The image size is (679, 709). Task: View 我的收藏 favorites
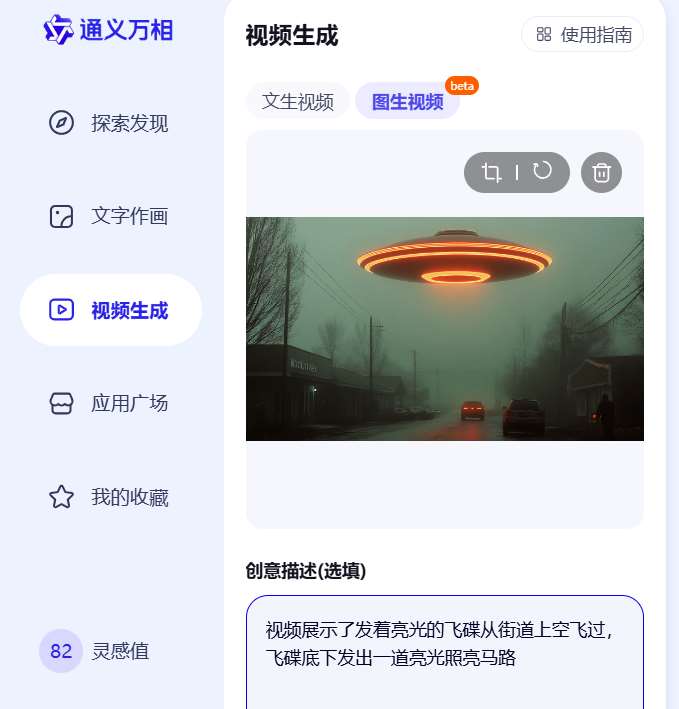point(110,497)
